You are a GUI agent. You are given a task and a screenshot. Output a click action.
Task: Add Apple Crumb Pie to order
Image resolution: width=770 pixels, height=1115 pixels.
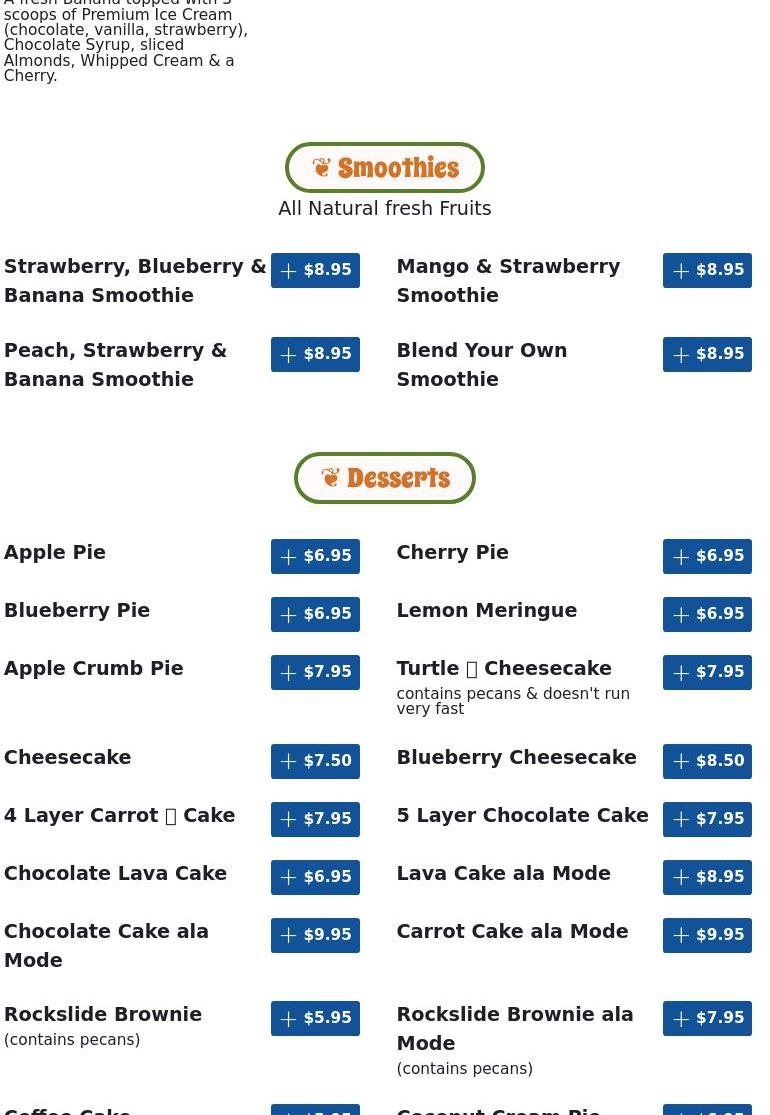pos(315,672)
